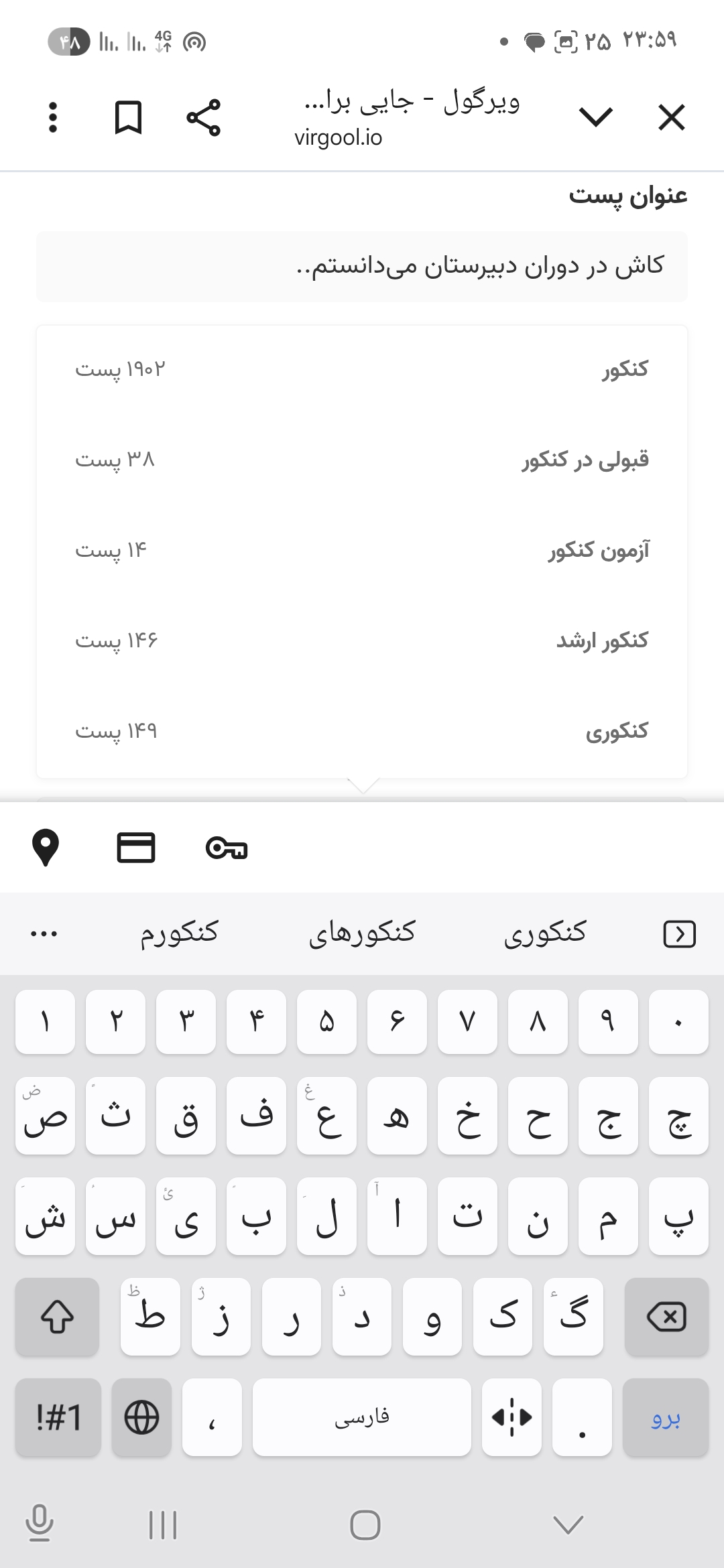Image resolution: width=724 pixels, height=1568 pixels.
Task: Bookmark the current virgool.io page
Action: [x=129, y=118]
